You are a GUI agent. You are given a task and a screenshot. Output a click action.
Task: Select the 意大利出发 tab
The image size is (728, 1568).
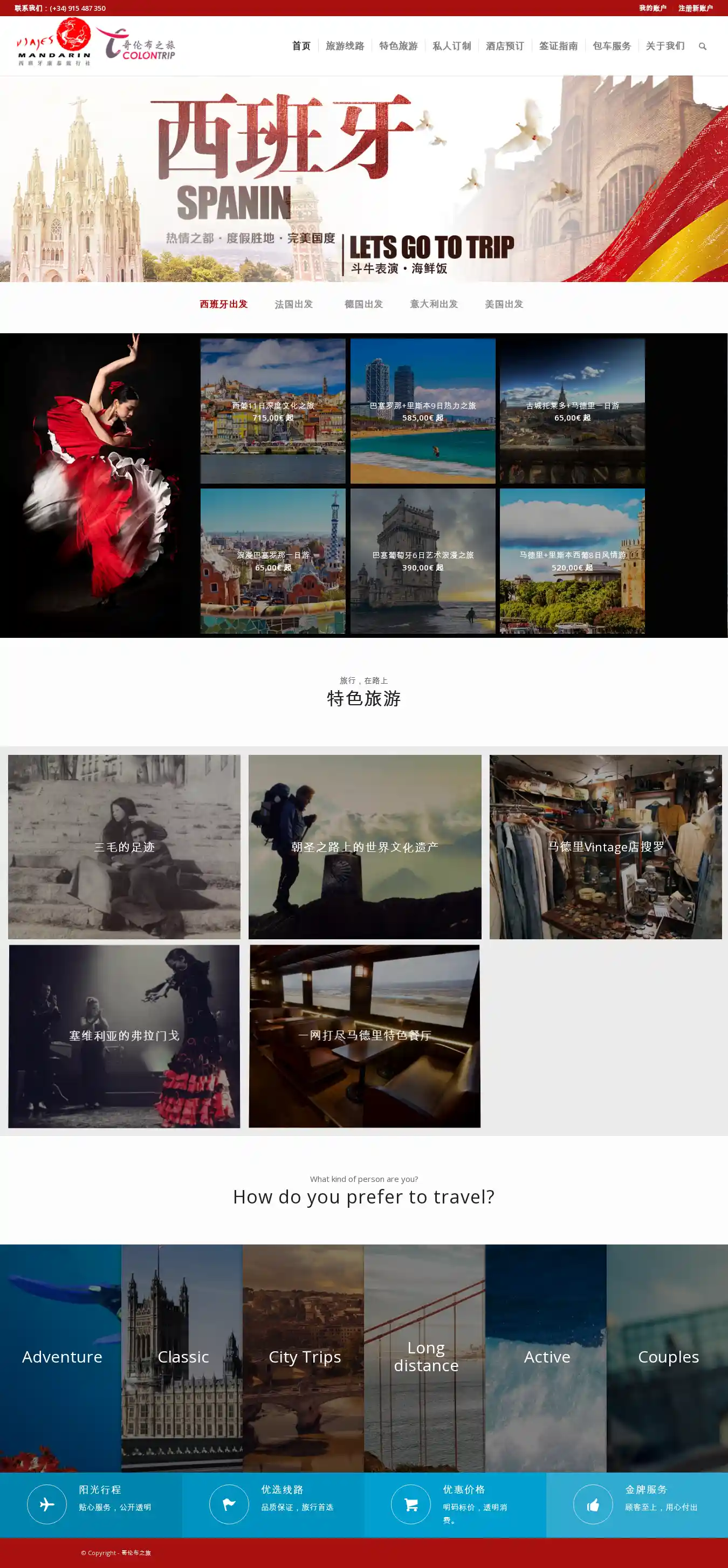point(434,304)
